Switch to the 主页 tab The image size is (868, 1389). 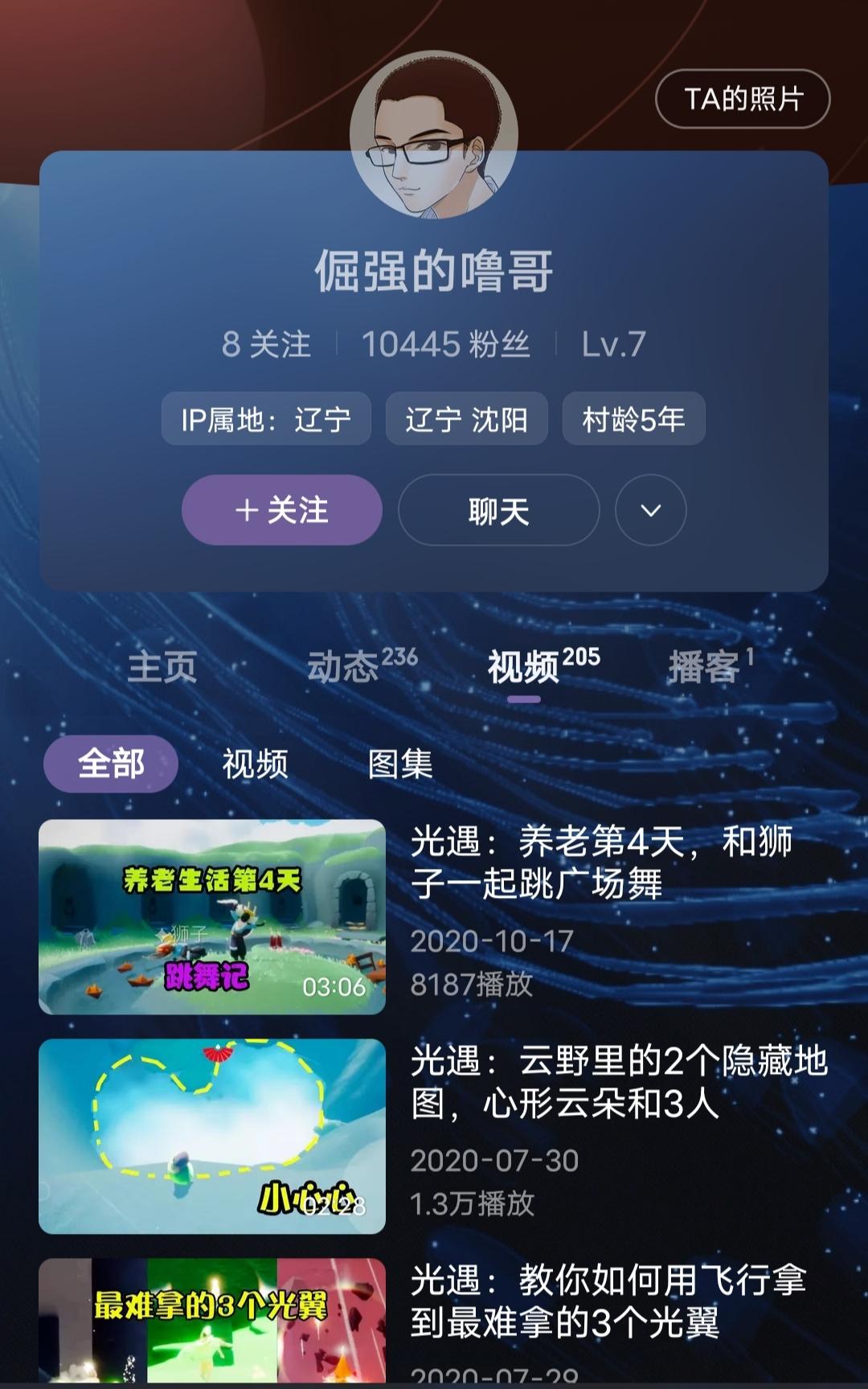click(162, 667)
